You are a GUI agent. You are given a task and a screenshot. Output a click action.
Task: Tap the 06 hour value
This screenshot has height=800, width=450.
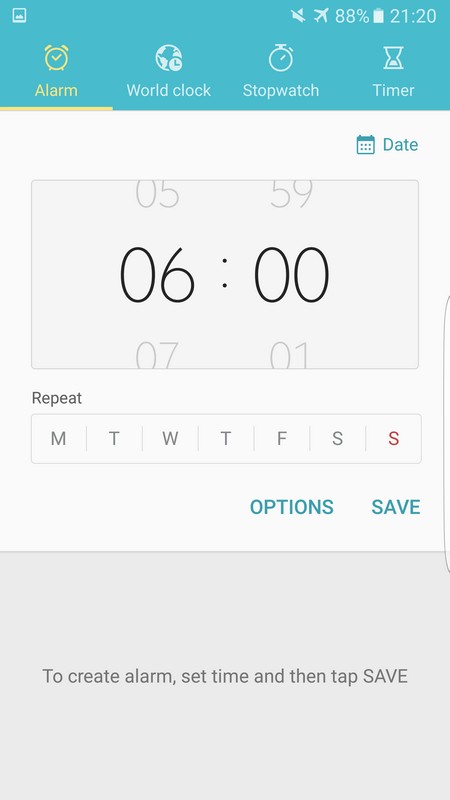(x=157, y=274)
